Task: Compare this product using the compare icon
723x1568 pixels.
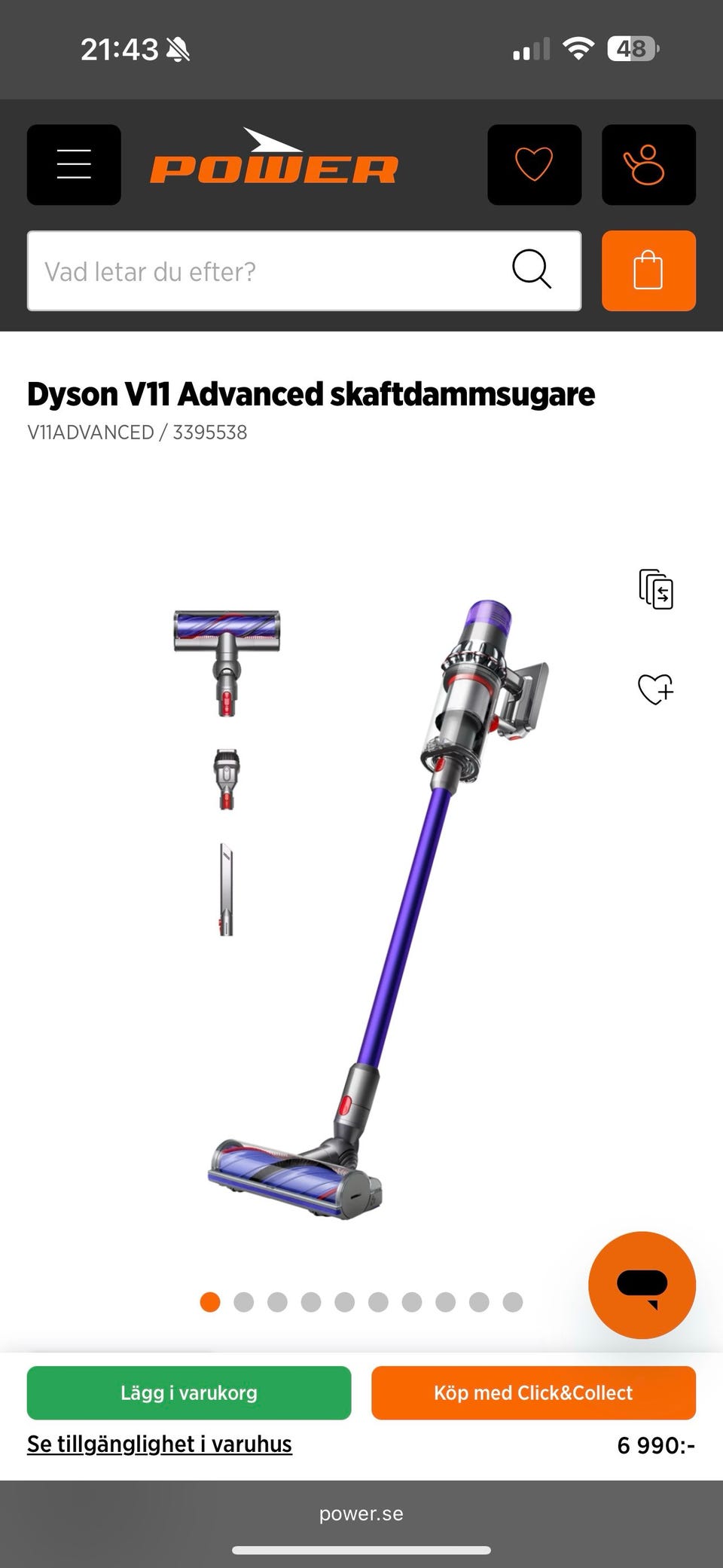Action: point(656,589)
